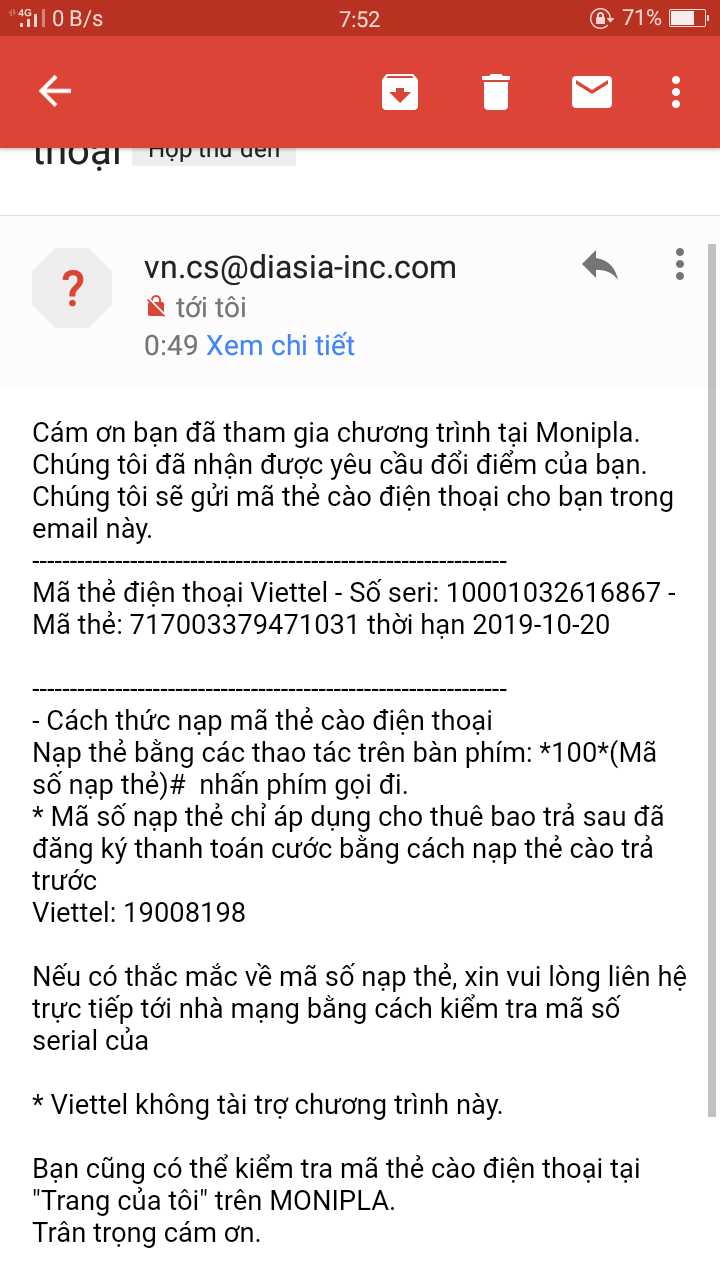The width and height of the screenshot is (720, 1280).
Task: Open sender avatar with question mark
Action: point(73,288)
